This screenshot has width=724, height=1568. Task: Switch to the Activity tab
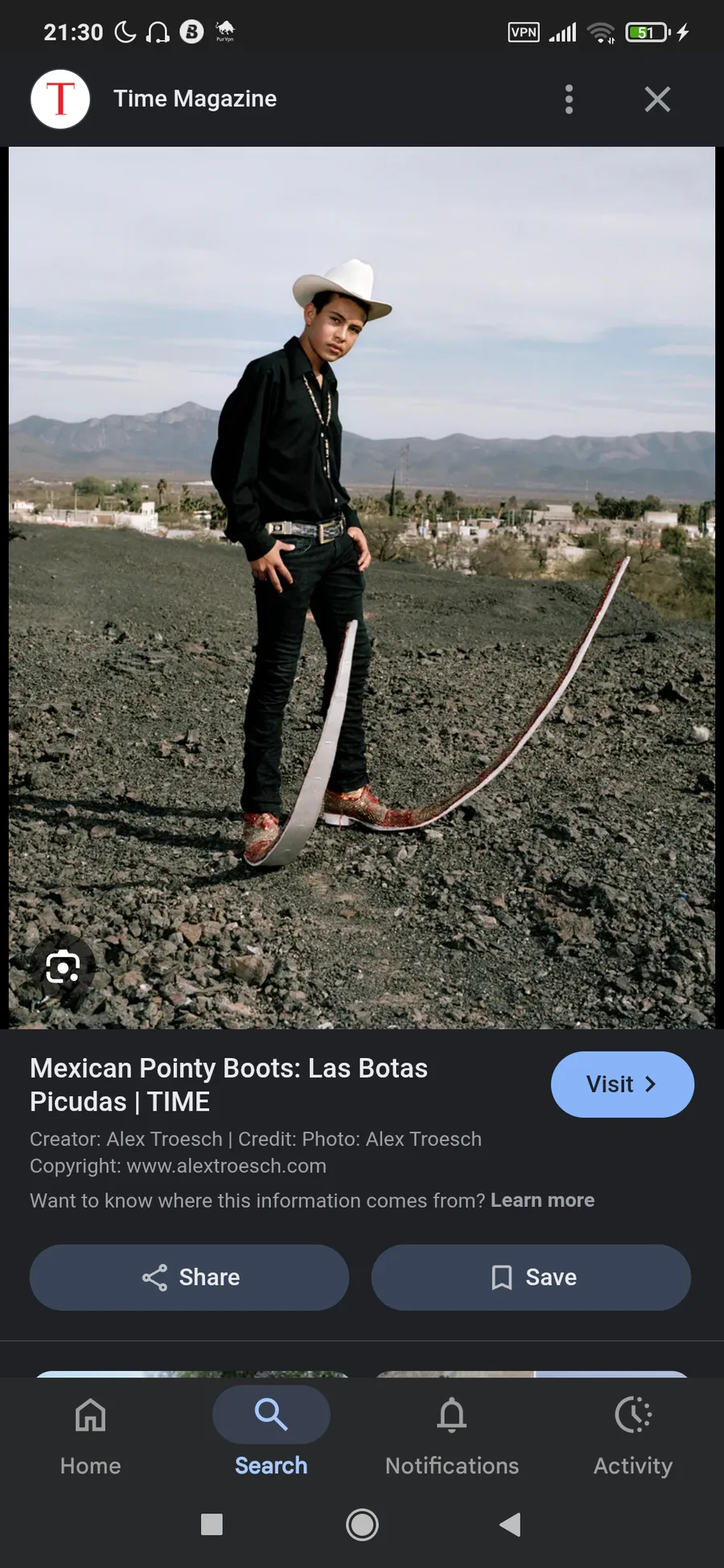(x=633, y=1436)
